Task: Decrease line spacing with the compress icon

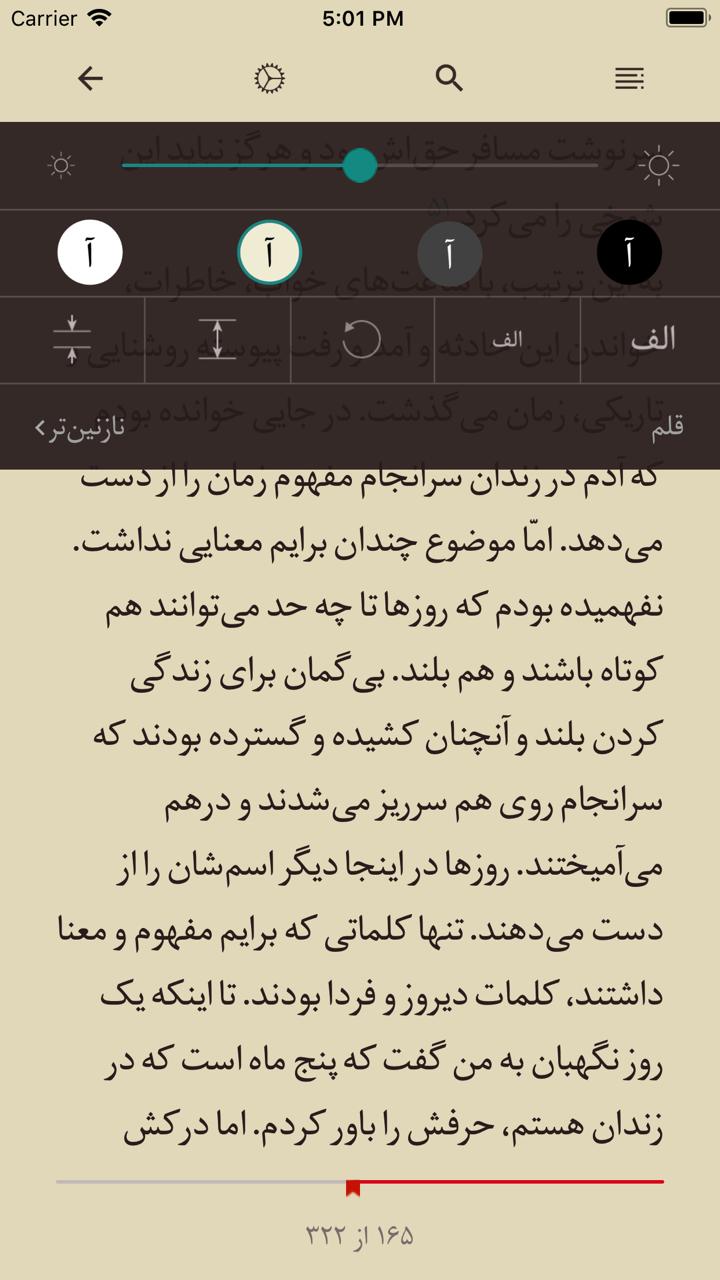Action: (72, 340)
